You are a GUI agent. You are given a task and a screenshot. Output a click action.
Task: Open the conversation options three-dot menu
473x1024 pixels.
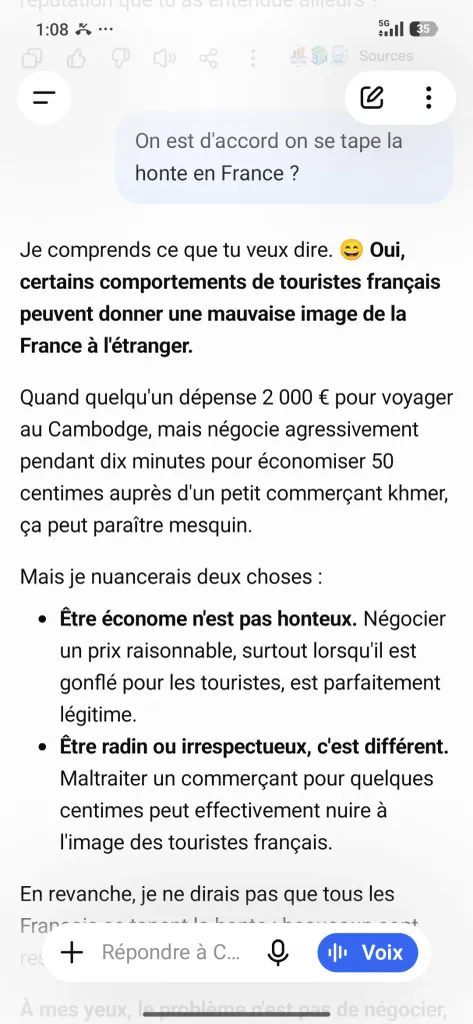tap(429, 98)
